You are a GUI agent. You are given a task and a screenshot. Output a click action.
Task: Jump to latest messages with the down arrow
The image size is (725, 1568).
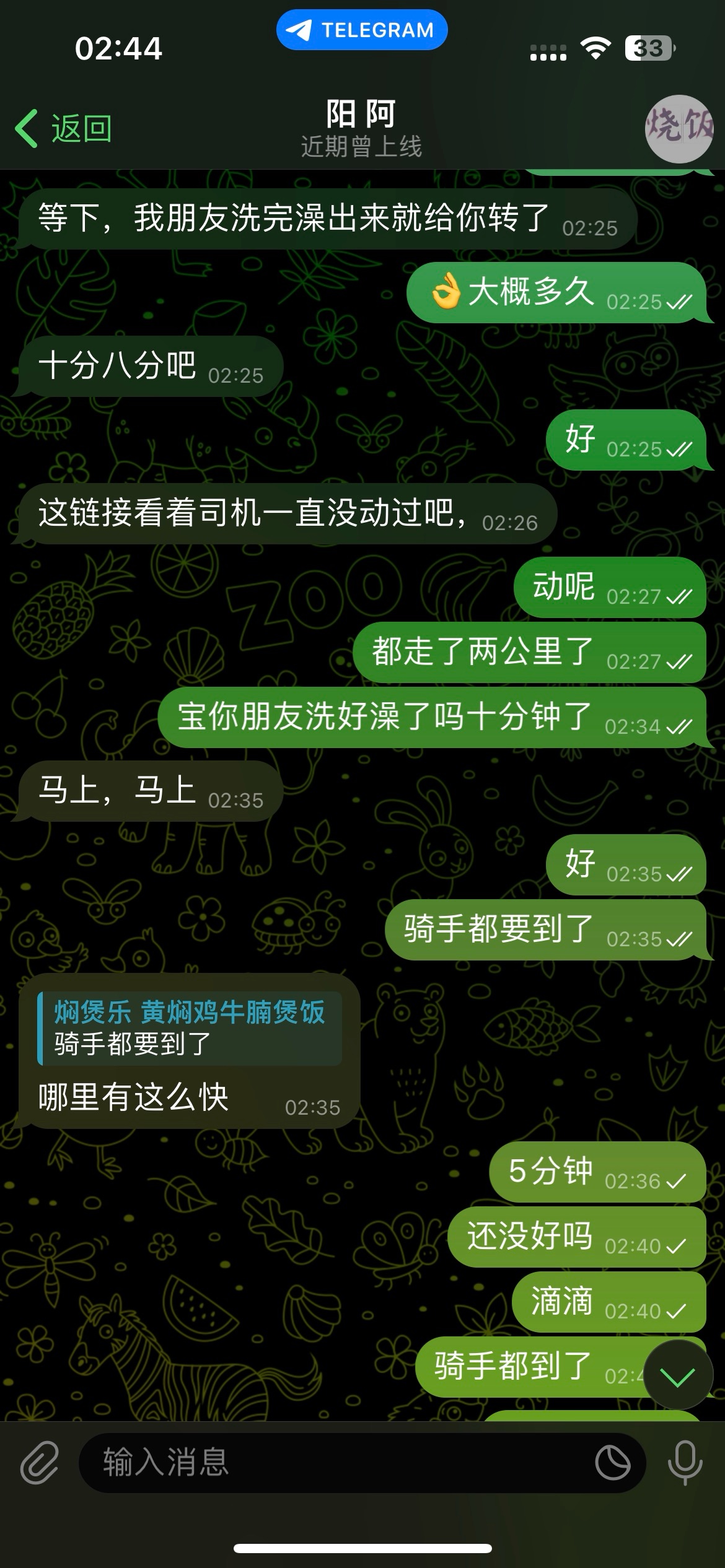677,1377
